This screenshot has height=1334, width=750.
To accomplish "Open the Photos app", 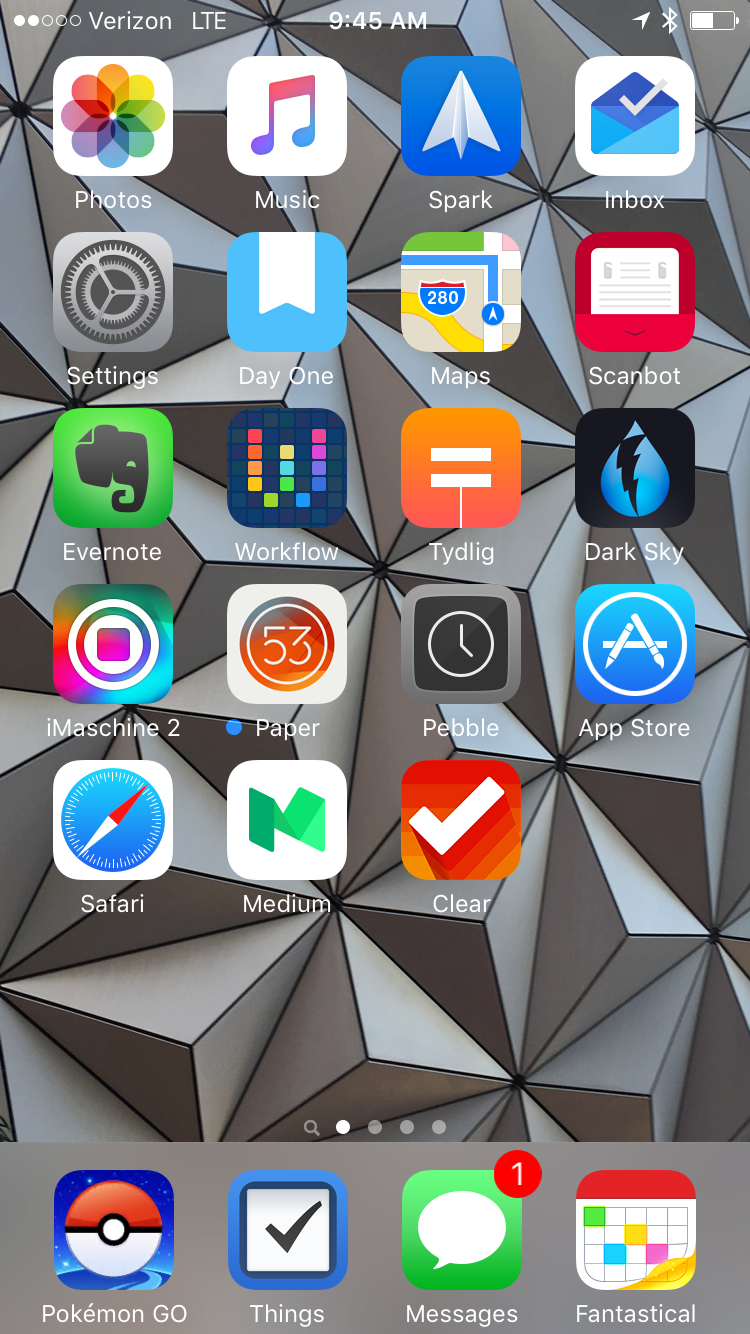I will point(113,116).
